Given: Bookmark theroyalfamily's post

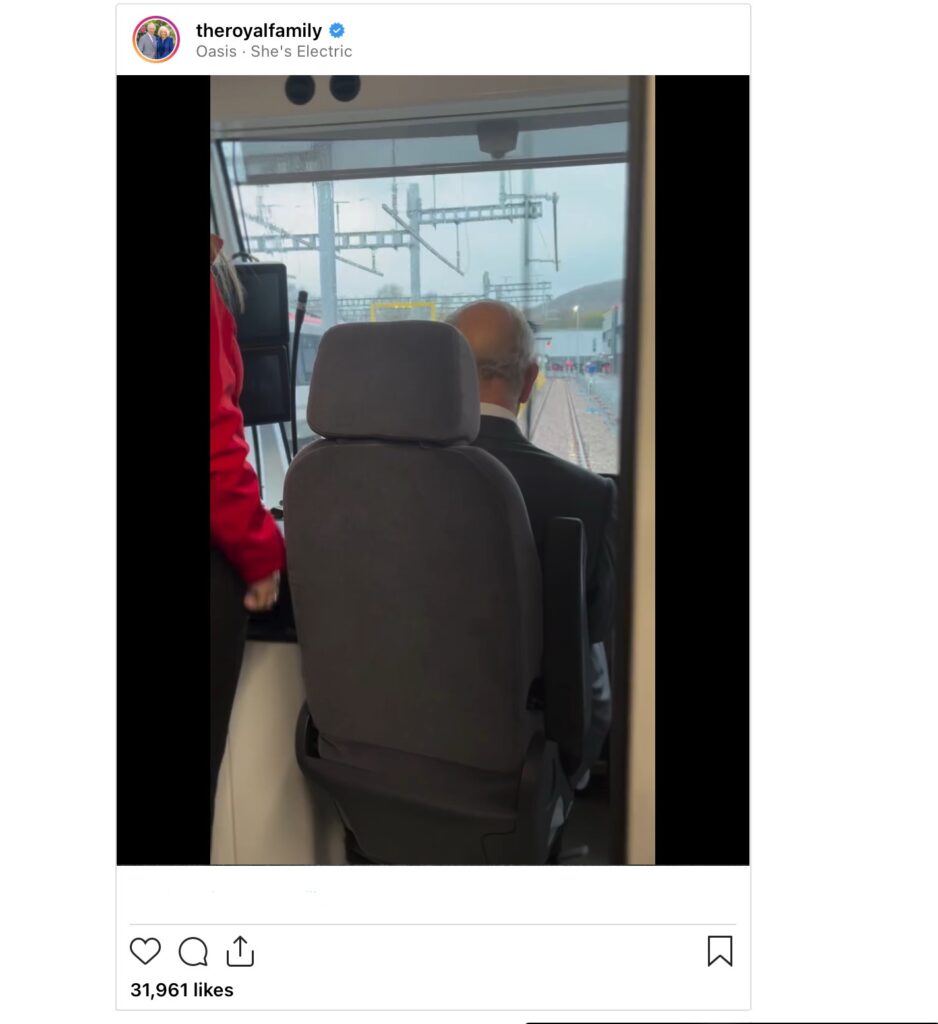Looking at the screenshot, I should 719,951.
